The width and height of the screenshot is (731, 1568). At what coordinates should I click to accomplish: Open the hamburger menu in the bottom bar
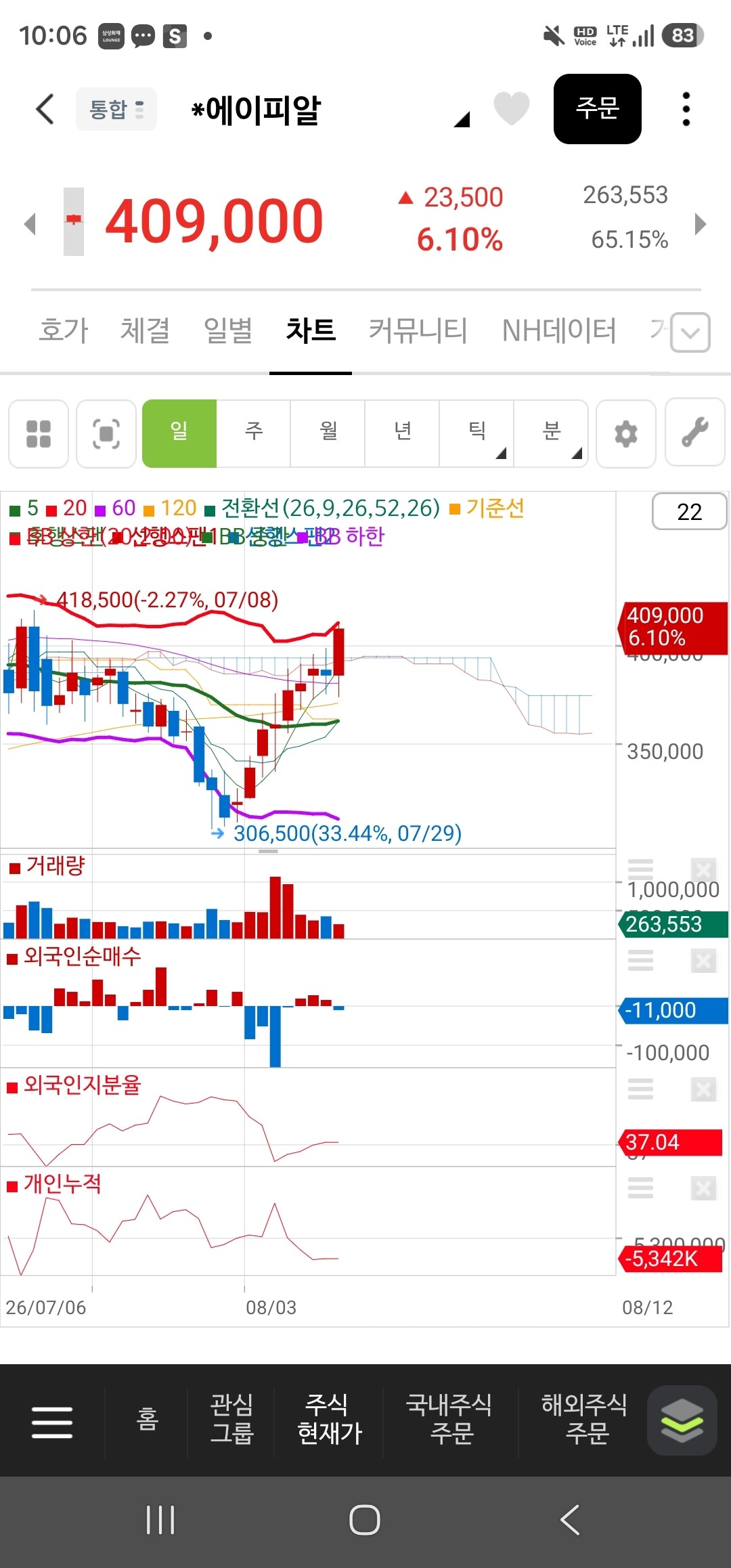(x=52, y=1421)
